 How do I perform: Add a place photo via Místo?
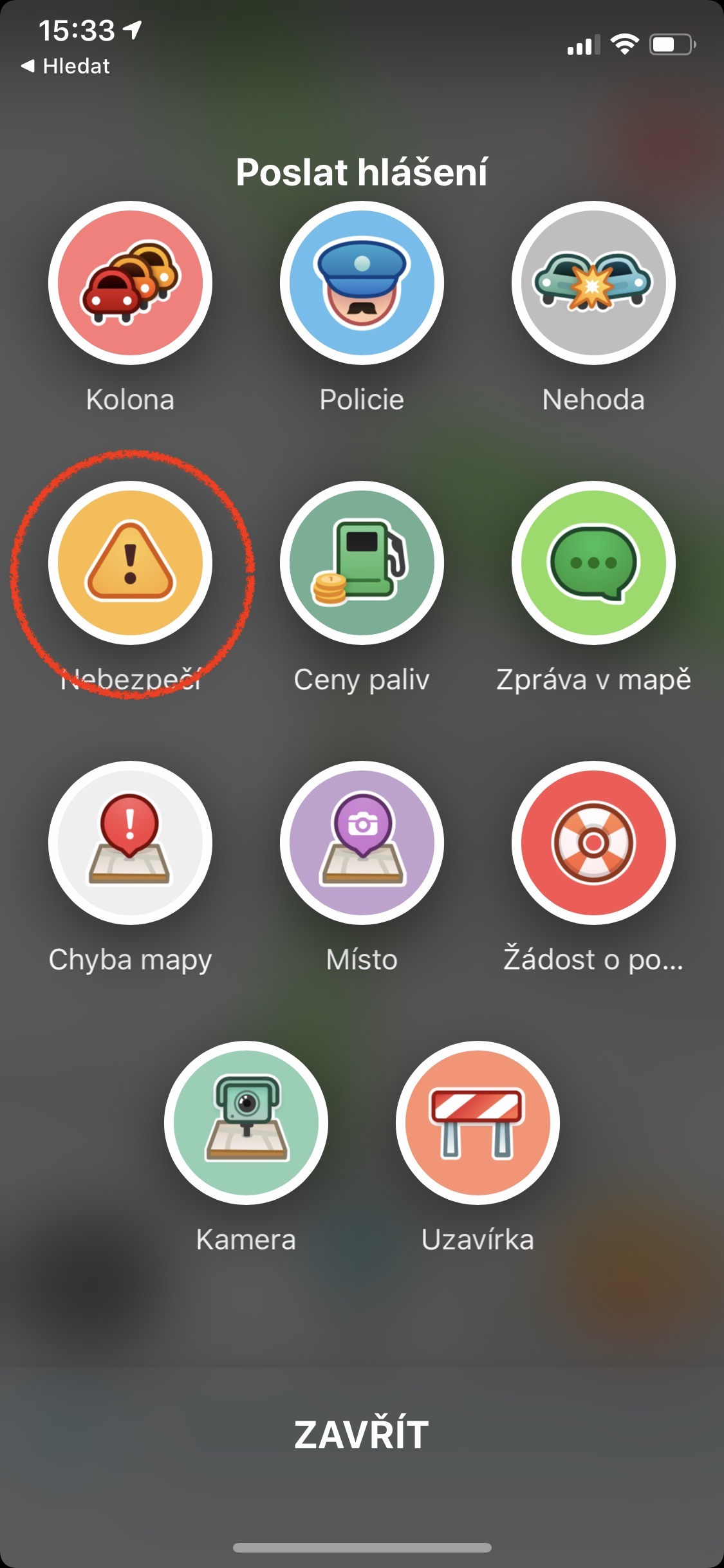pyautogui.click(x=362, y=843)
